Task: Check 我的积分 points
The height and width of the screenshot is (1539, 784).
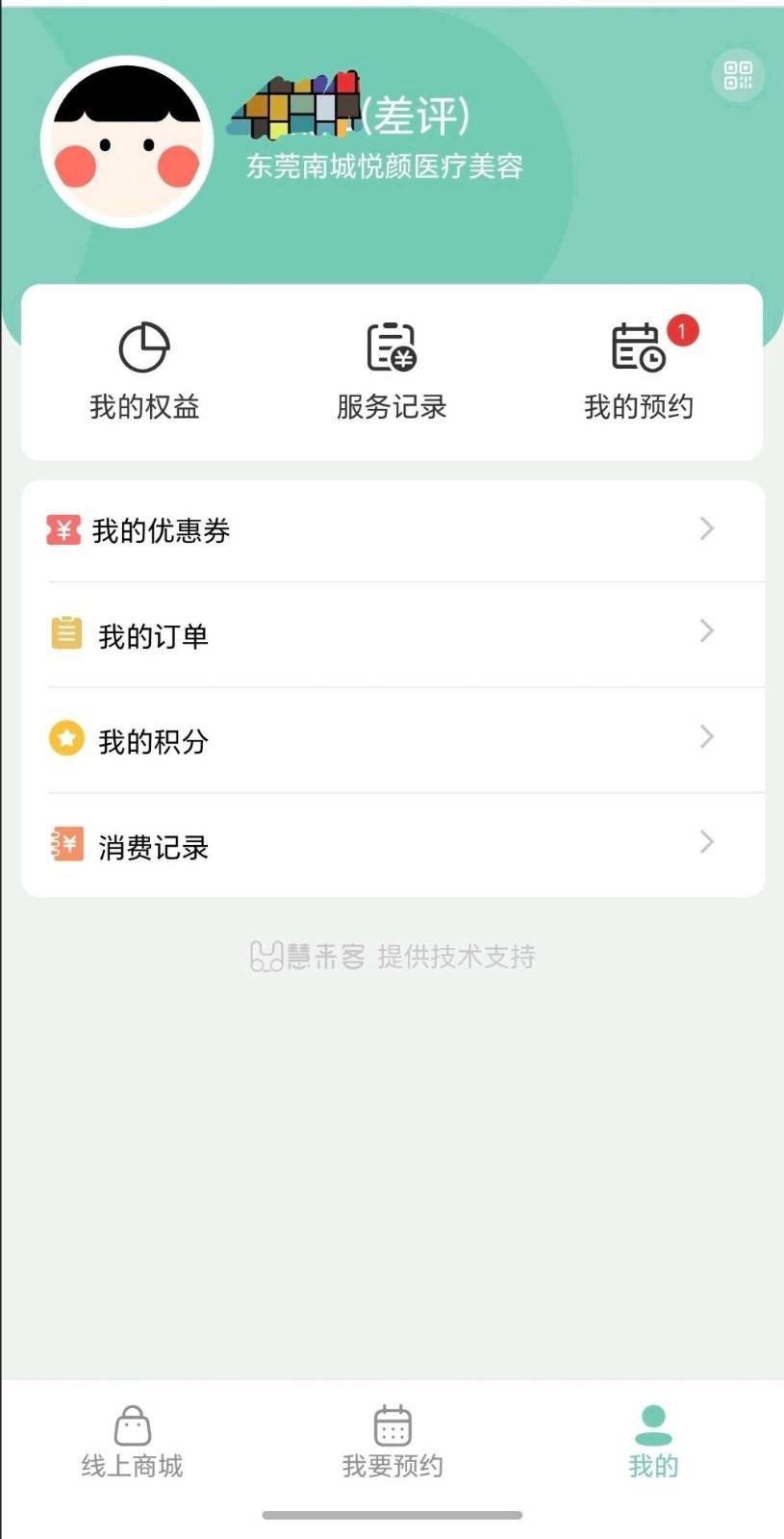Action: (x=392, y=740)
